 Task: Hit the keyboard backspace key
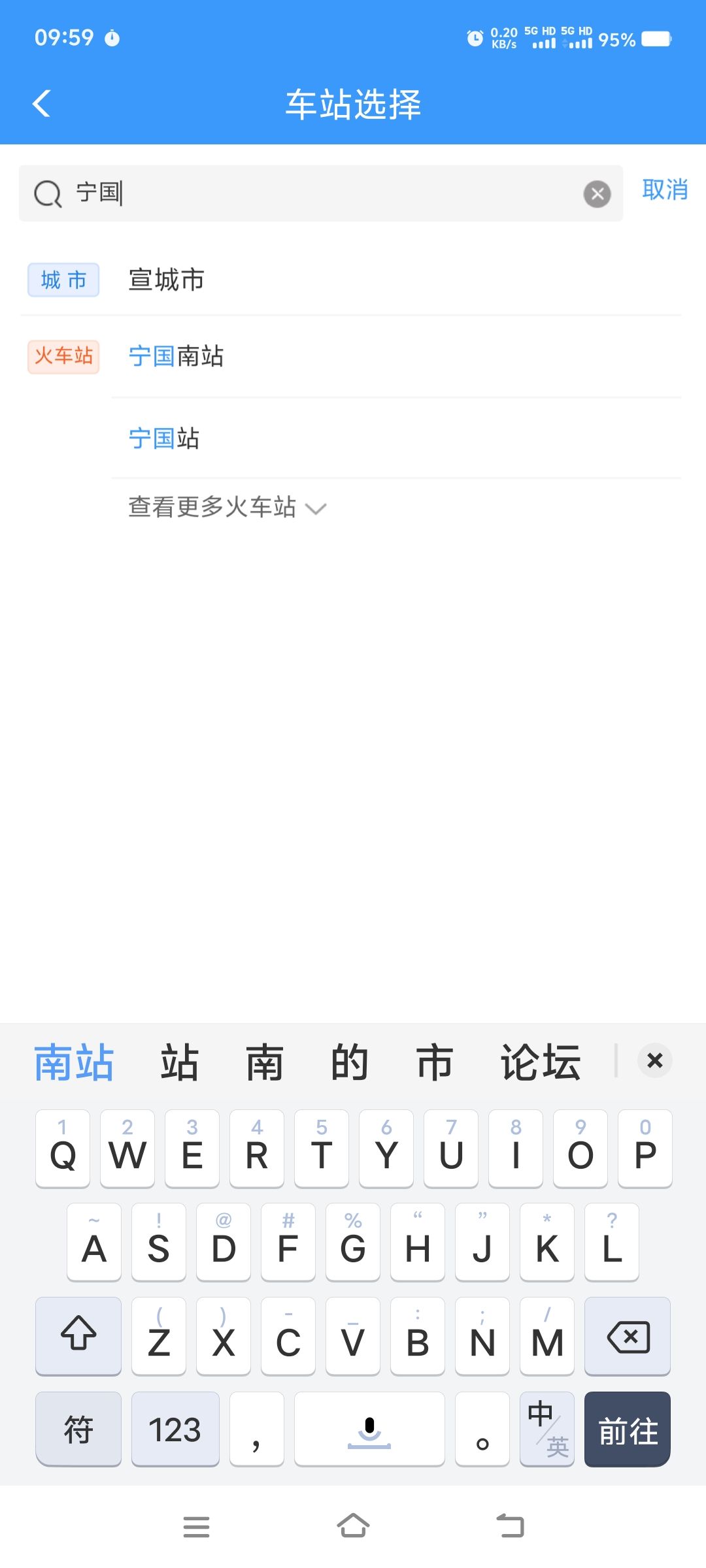pos(628,1337)
